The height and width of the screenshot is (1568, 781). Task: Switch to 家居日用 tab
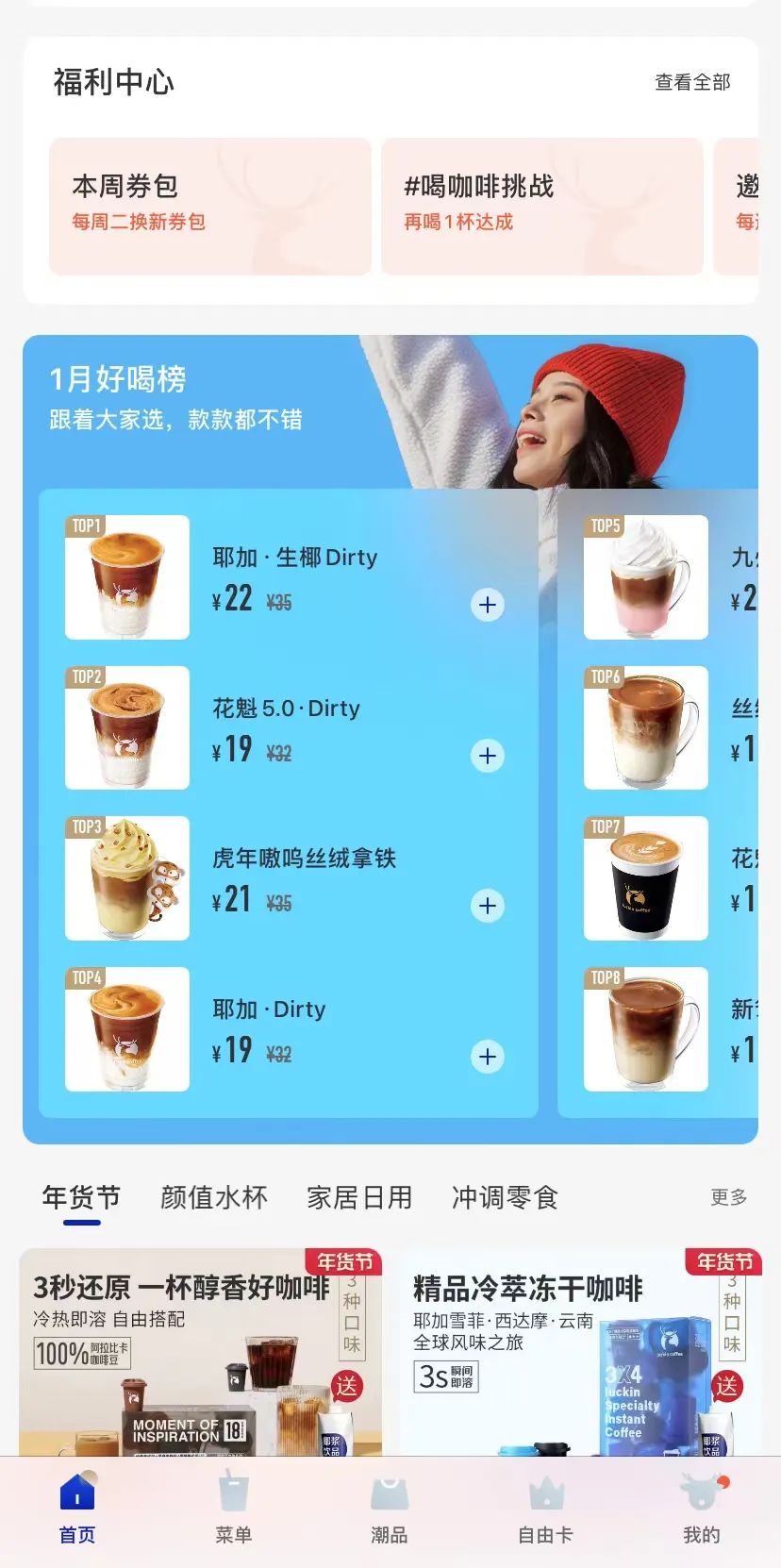tap(359, 1197)
